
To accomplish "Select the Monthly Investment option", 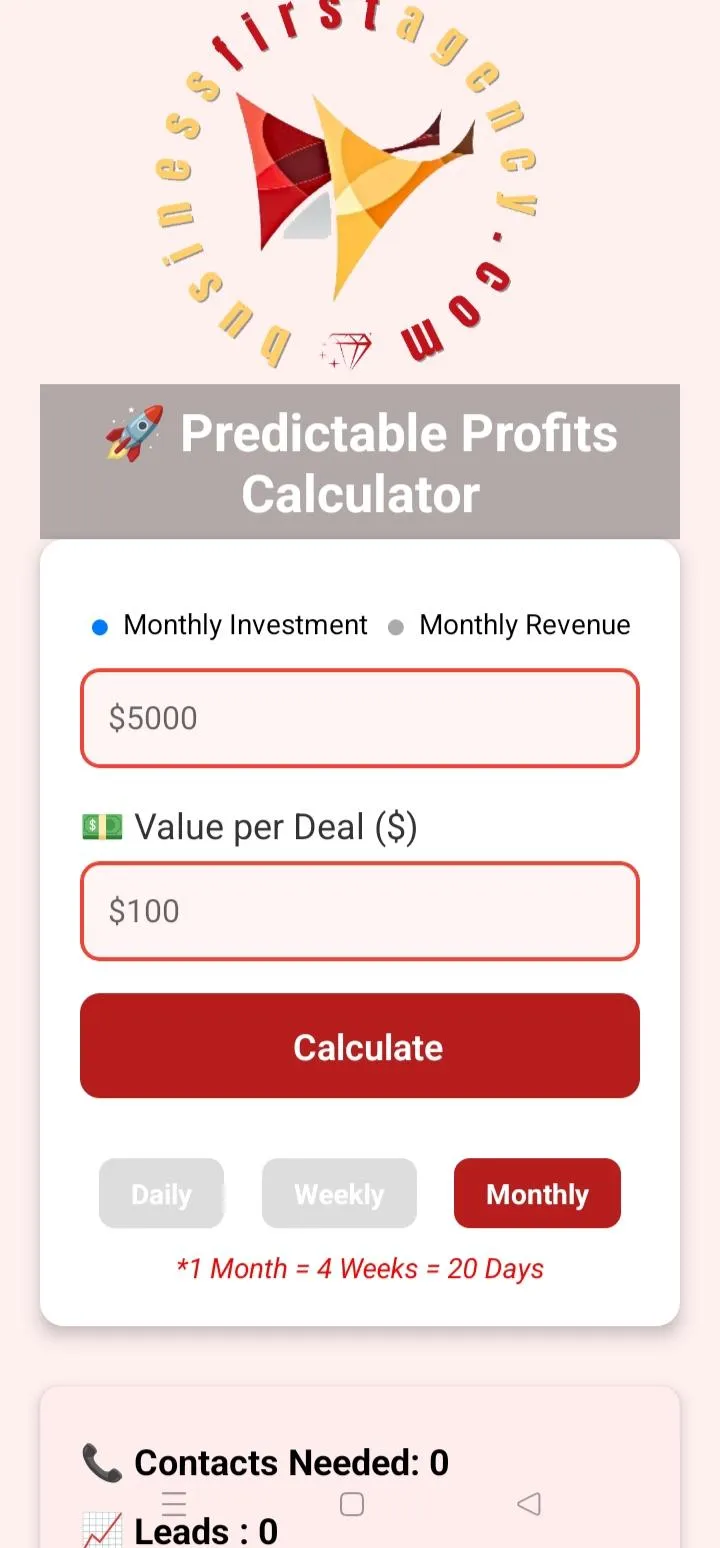I will click(100, 627).
